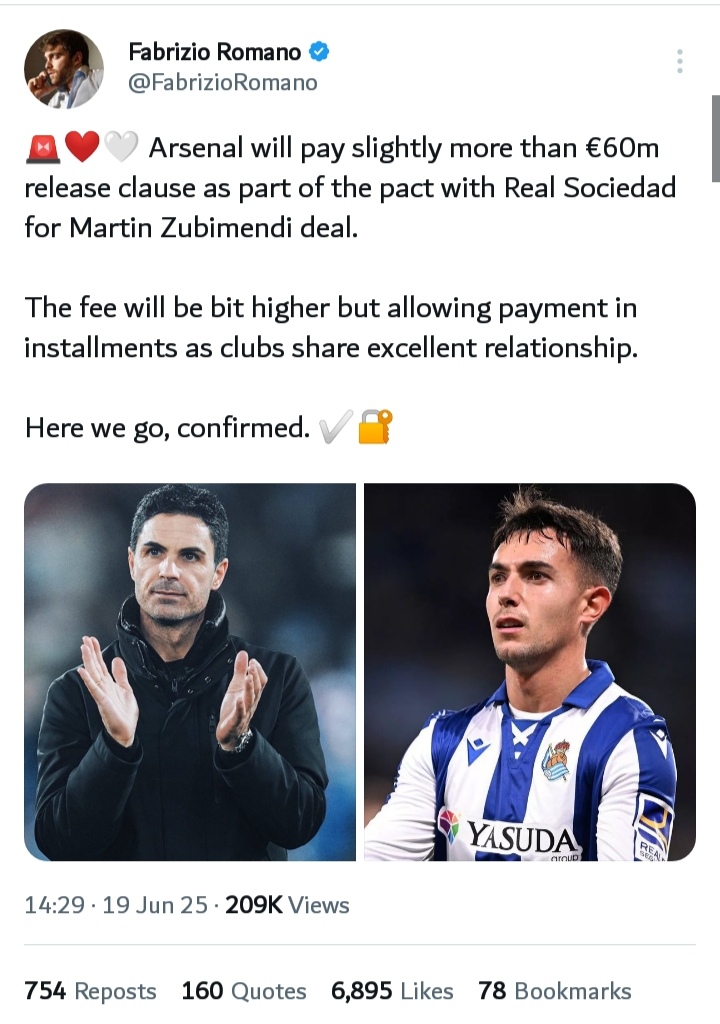The width and height of the screenshot is (720, 1024).
Task: Open Fabrizio Romano's profile picture
Action: 64,69
